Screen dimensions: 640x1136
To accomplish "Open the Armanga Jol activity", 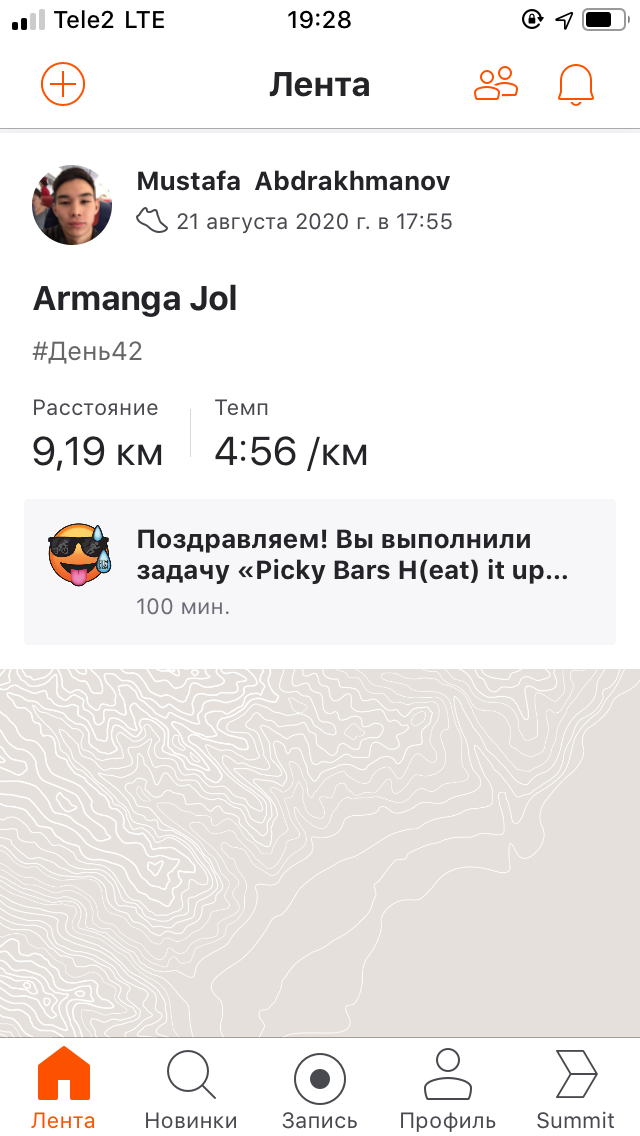I will (135, 298).
